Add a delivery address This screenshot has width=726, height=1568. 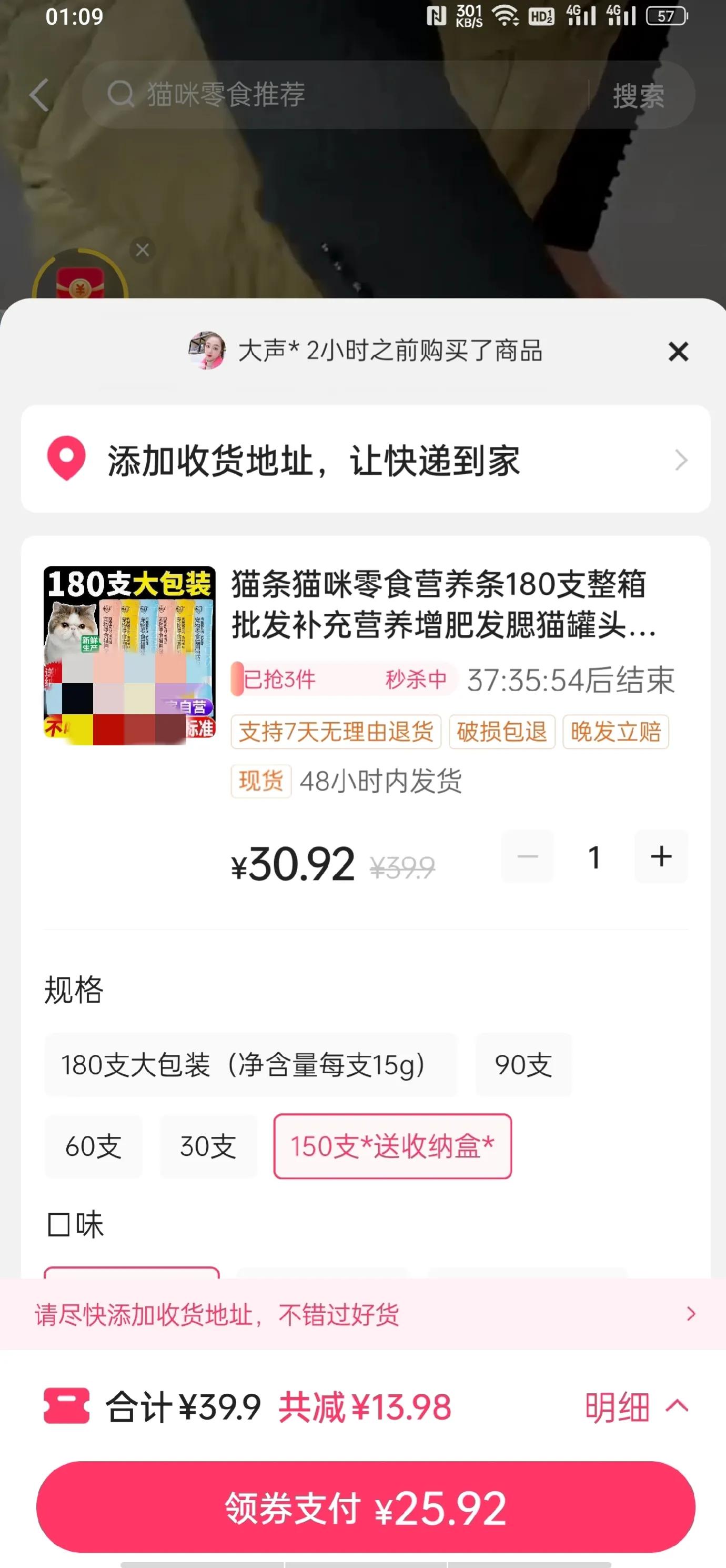(x=365, y=460)
